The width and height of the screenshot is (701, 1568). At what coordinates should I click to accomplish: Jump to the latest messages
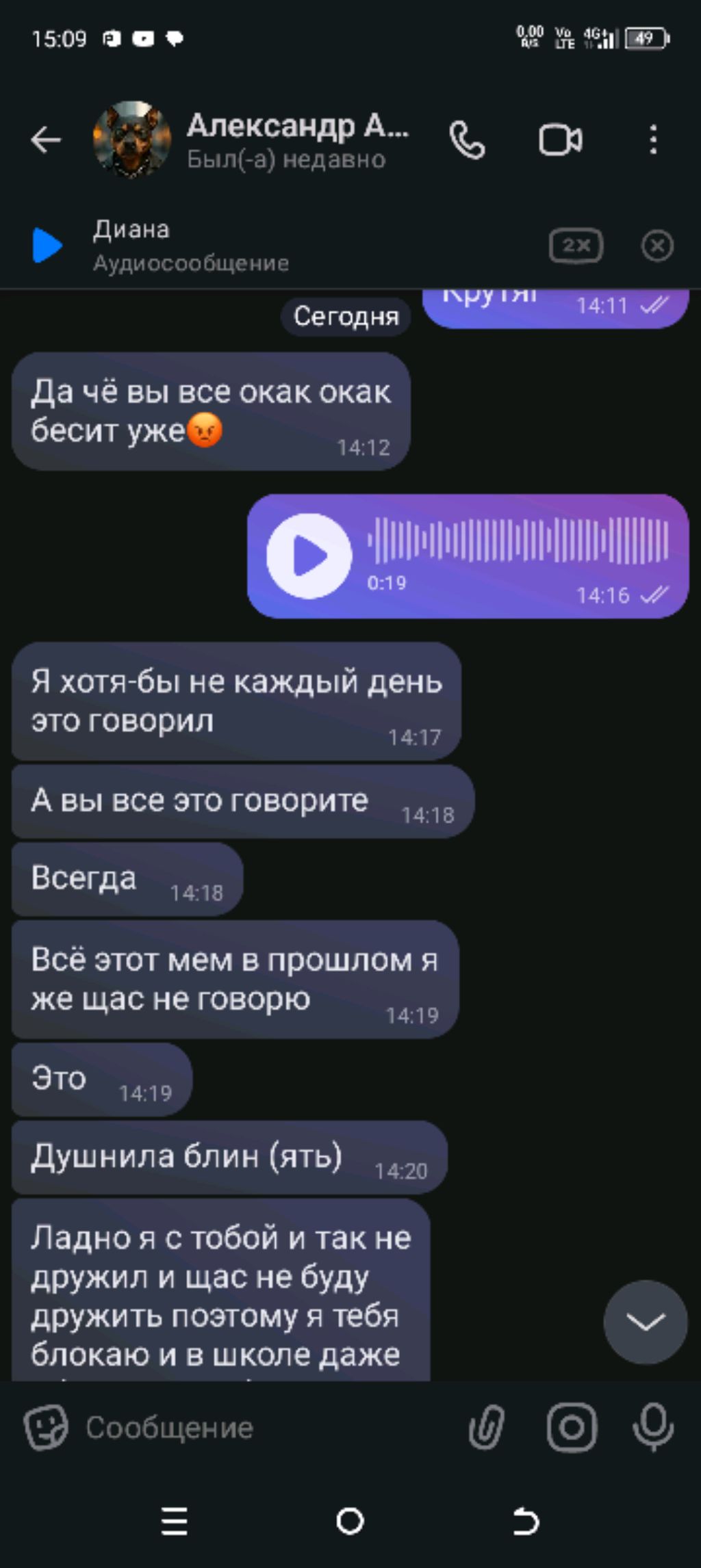645,1322
